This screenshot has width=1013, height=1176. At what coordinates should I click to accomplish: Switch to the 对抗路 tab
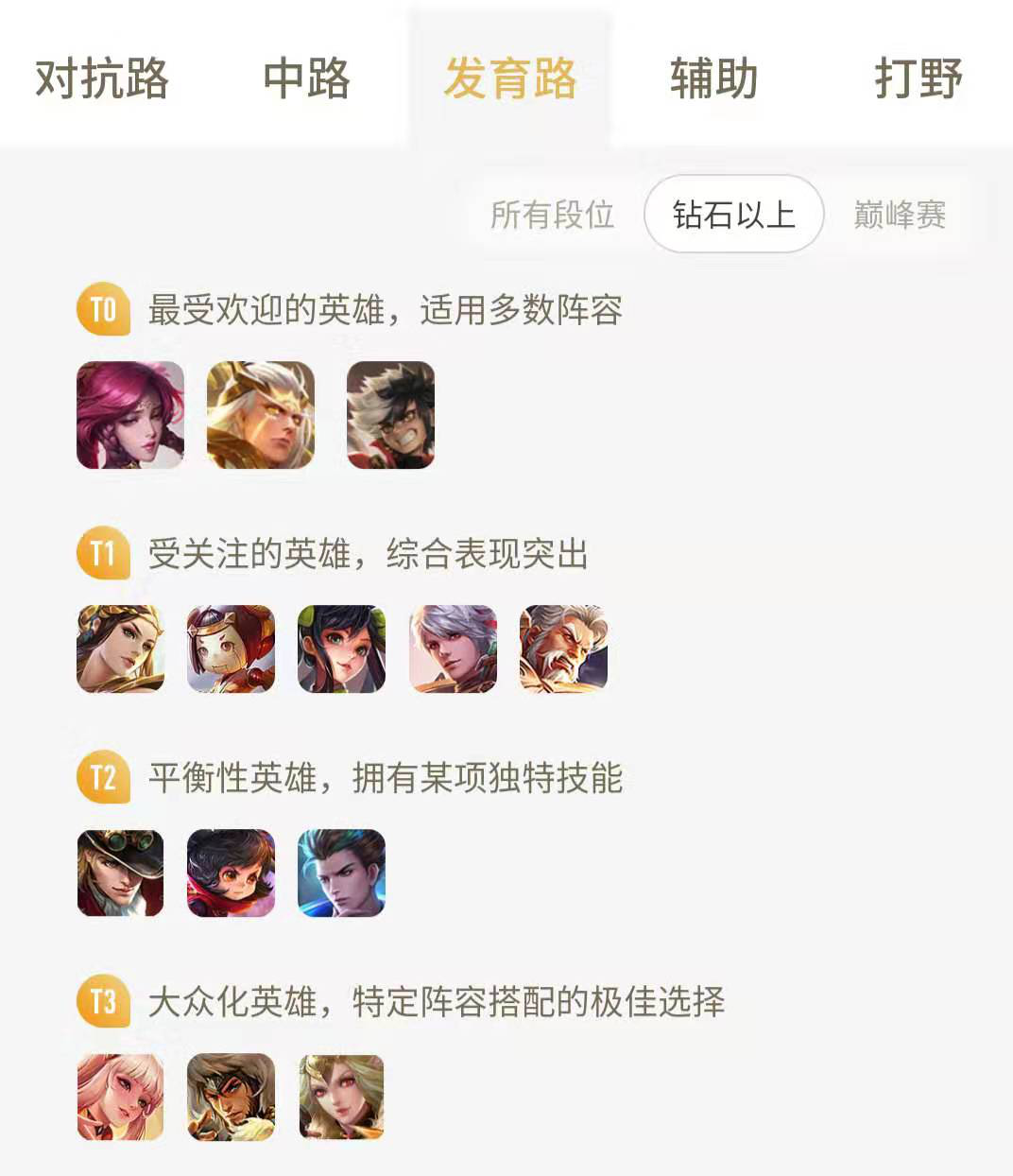(102, 78)
